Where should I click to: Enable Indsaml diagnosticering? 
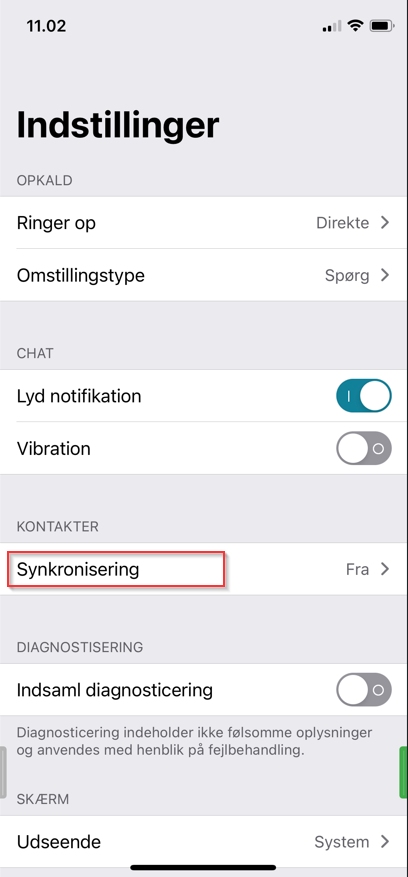(364, 690)
